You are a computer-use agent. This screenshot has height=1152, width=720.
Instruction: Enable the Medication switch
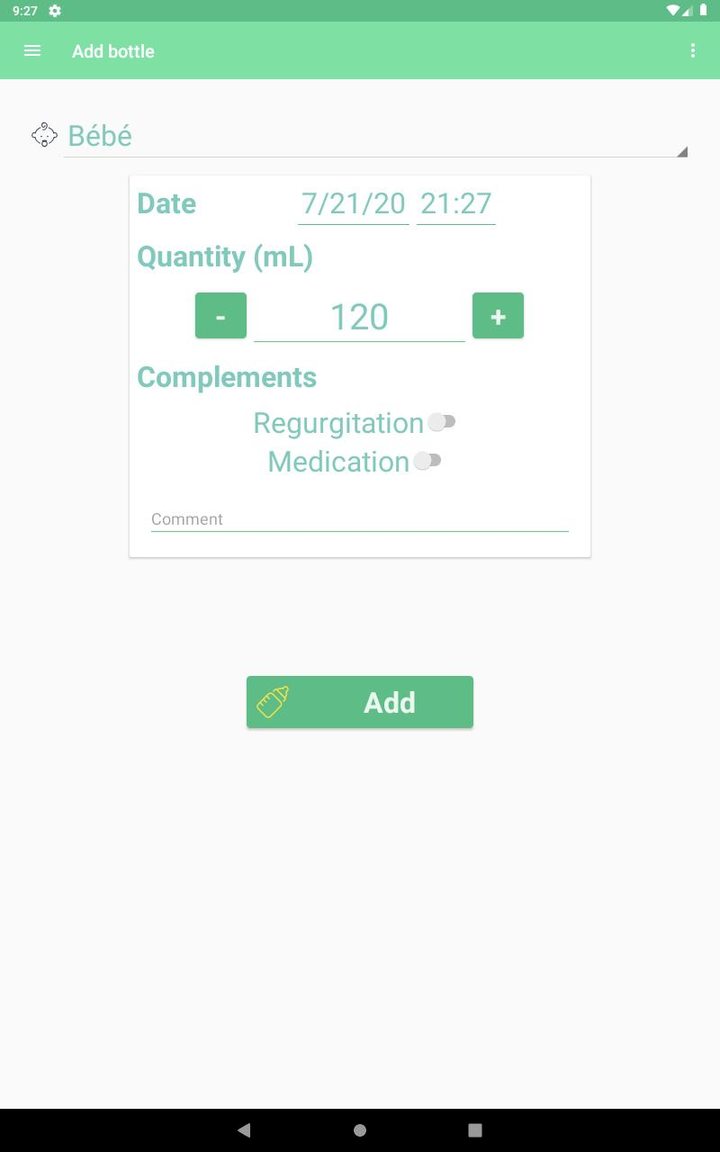tap(429, 461)
